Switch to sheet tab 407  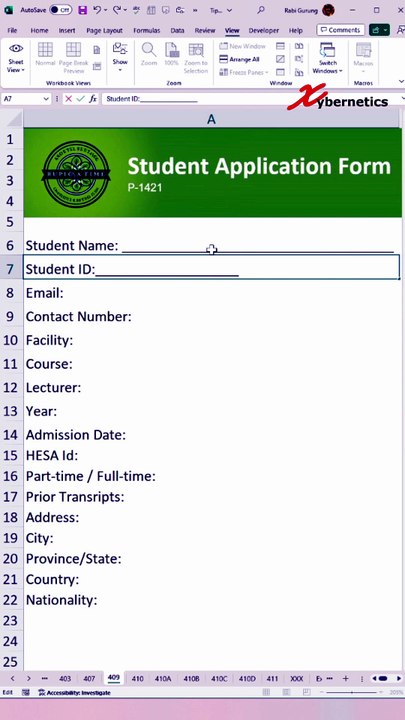point(89,678)
